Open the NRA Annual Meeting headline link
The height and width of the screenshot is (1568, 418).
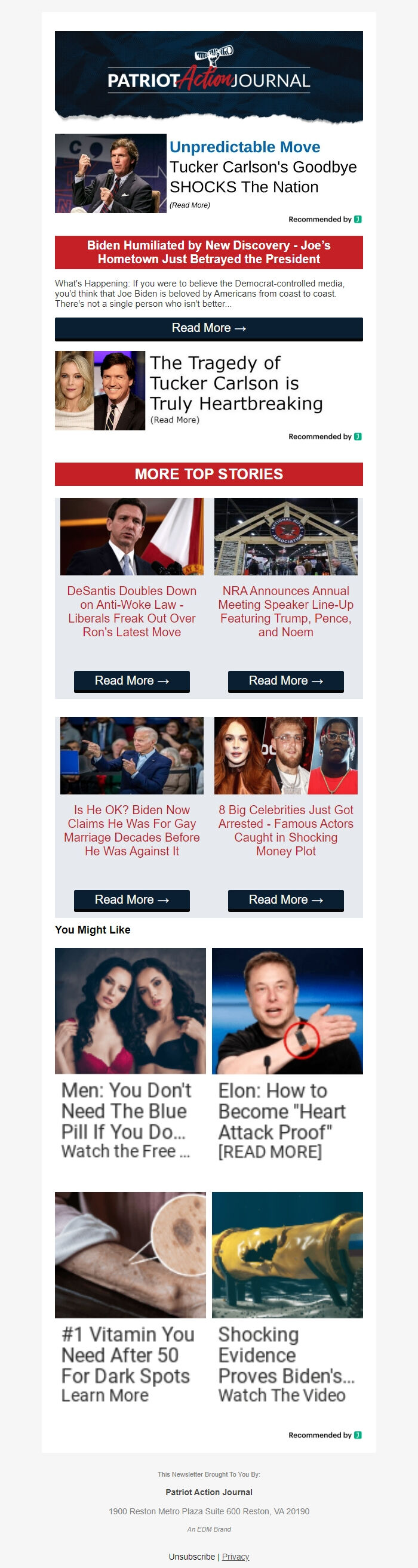(286, 611)
